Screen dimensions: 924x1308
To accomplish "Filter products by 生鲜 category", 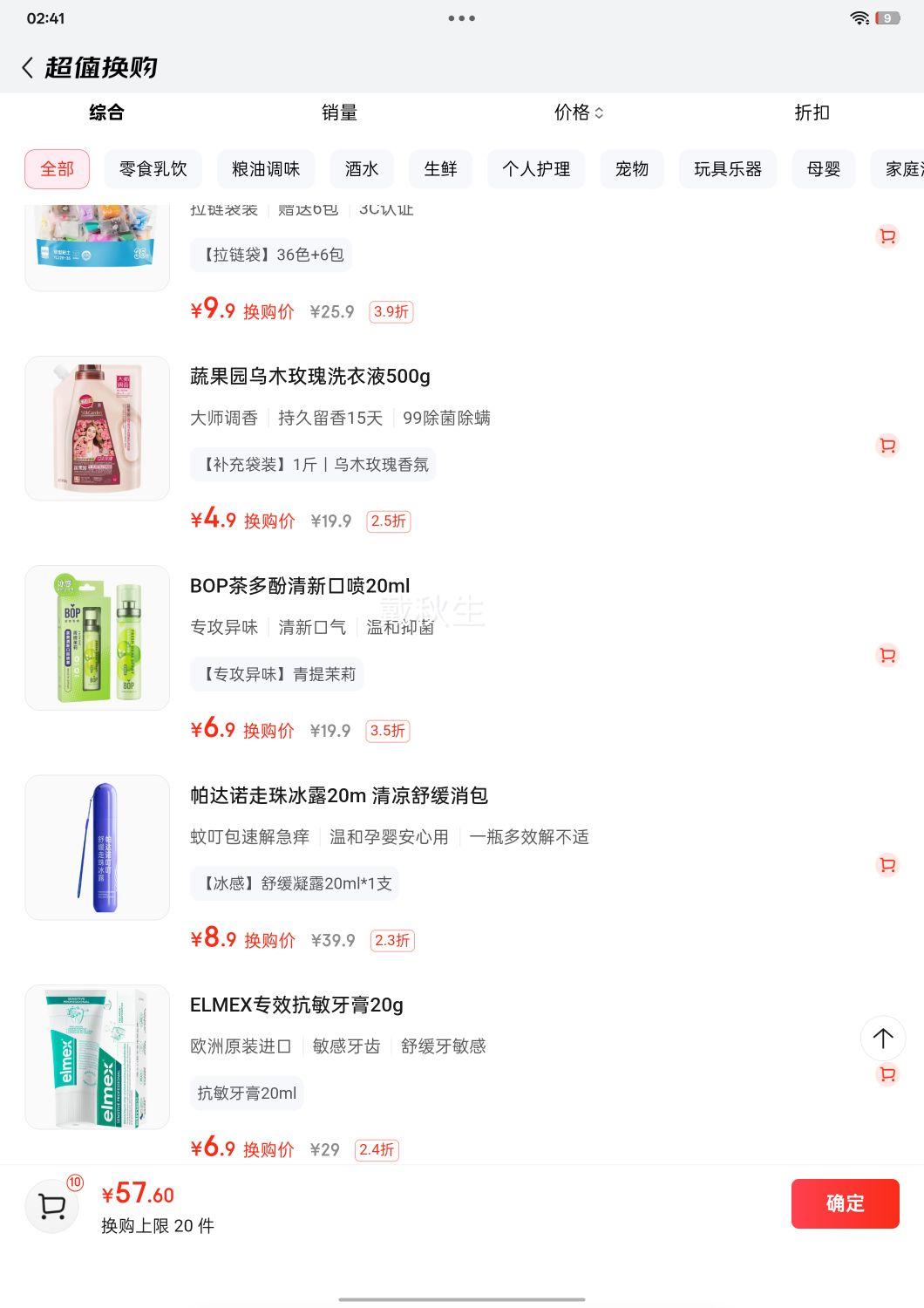I will 440,169.
